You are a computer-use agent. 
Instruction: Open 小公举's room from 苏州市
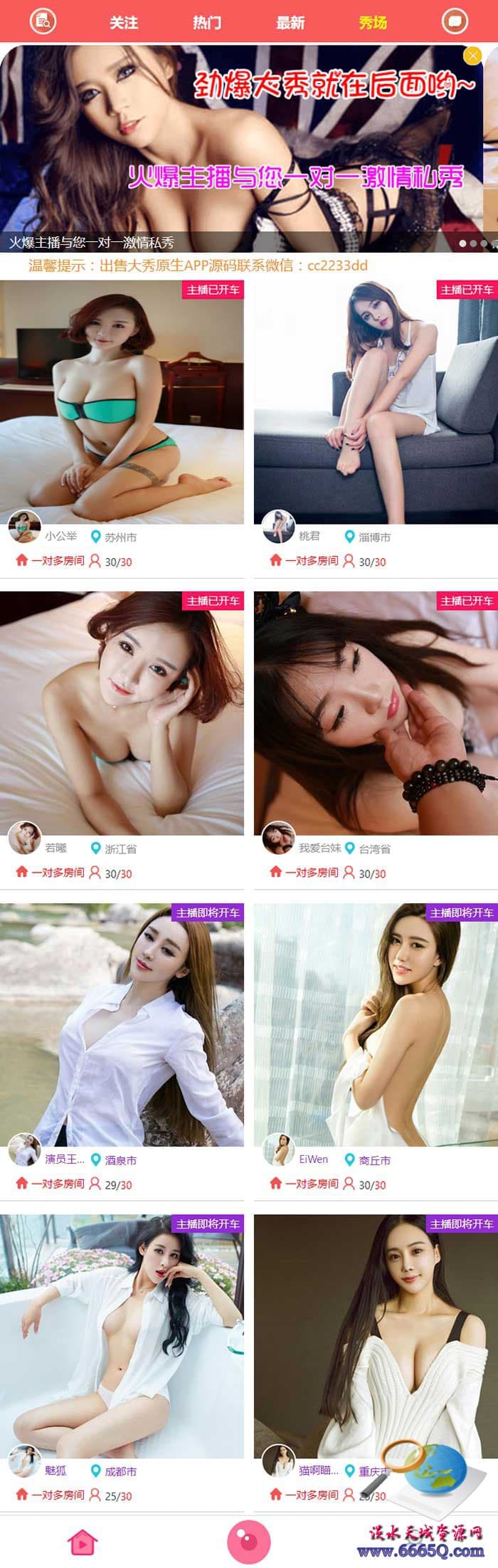pyautogui.click(x=122, y=402)
